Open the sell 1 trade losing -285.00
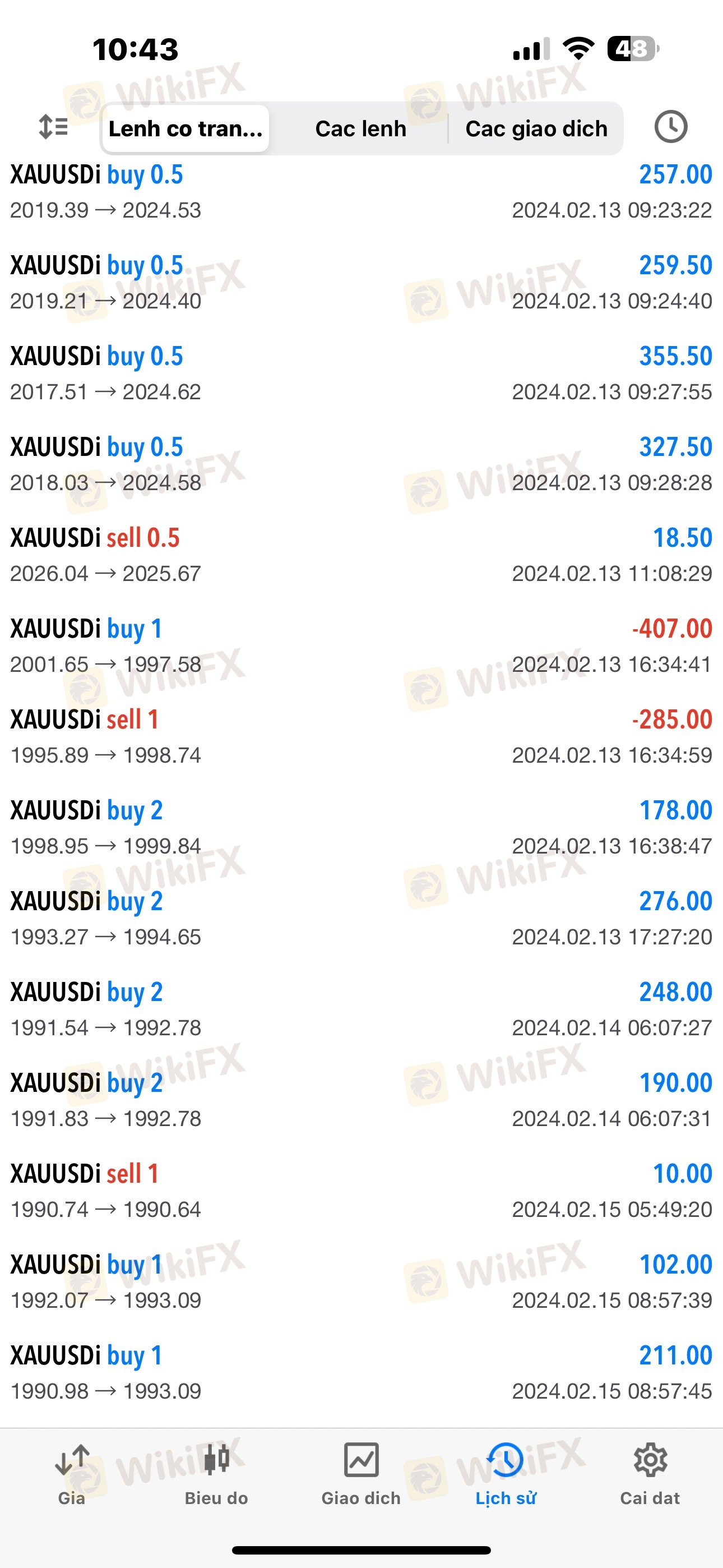Image resolution: width=723 pixels, height=1568 pixels. tap(361, 736)
